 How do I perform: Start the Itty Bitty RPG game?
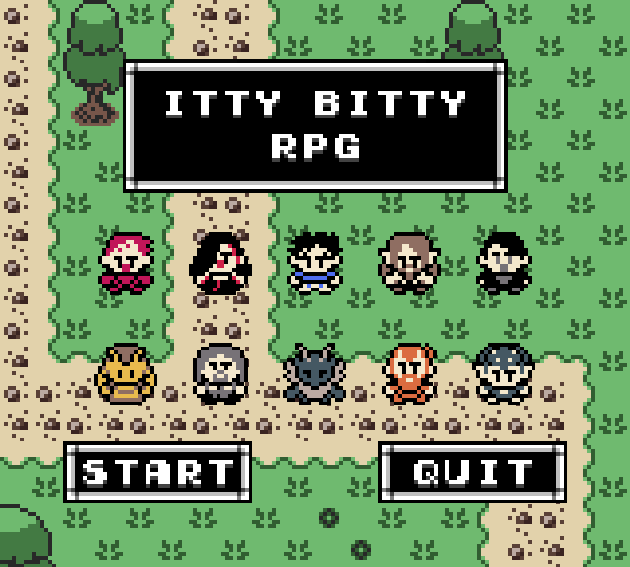(157, 471)
